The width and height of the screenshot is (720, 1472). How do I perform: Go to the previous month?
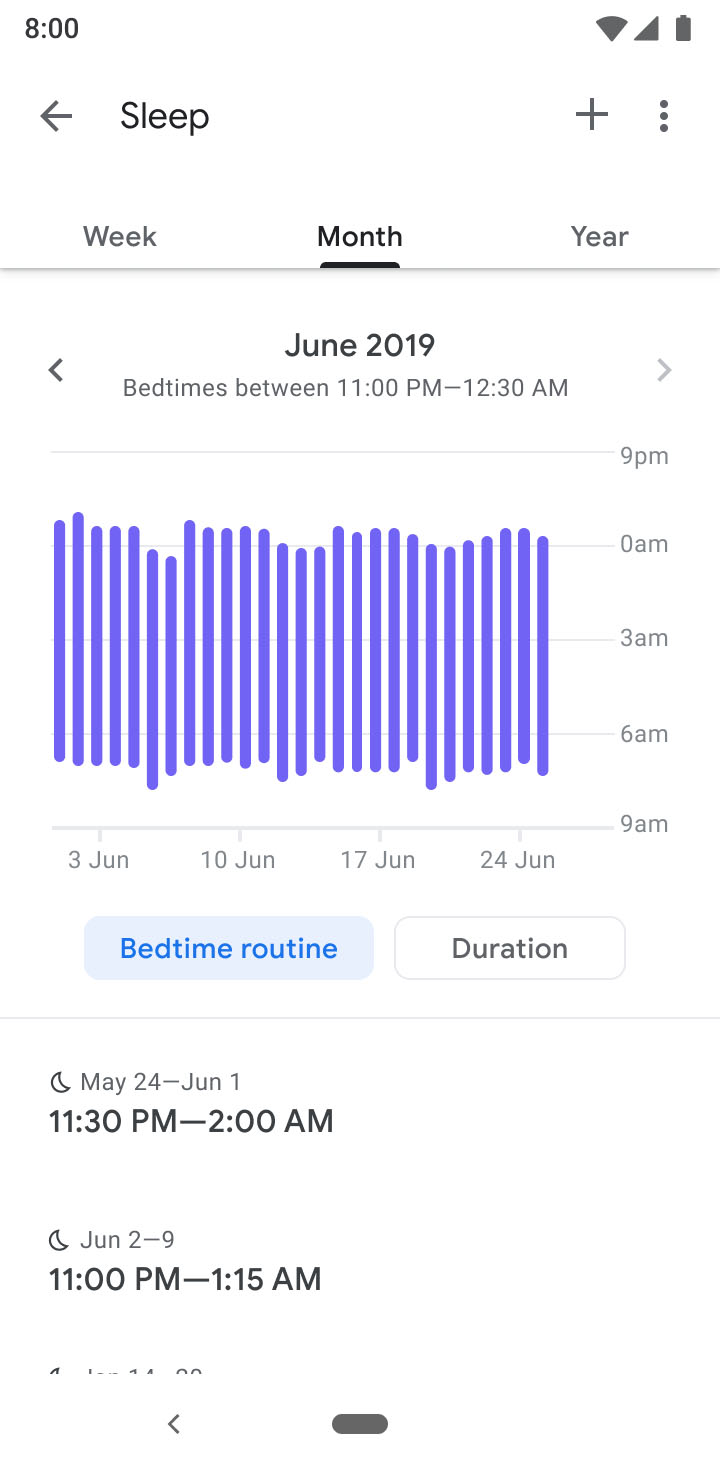[57, 370]
